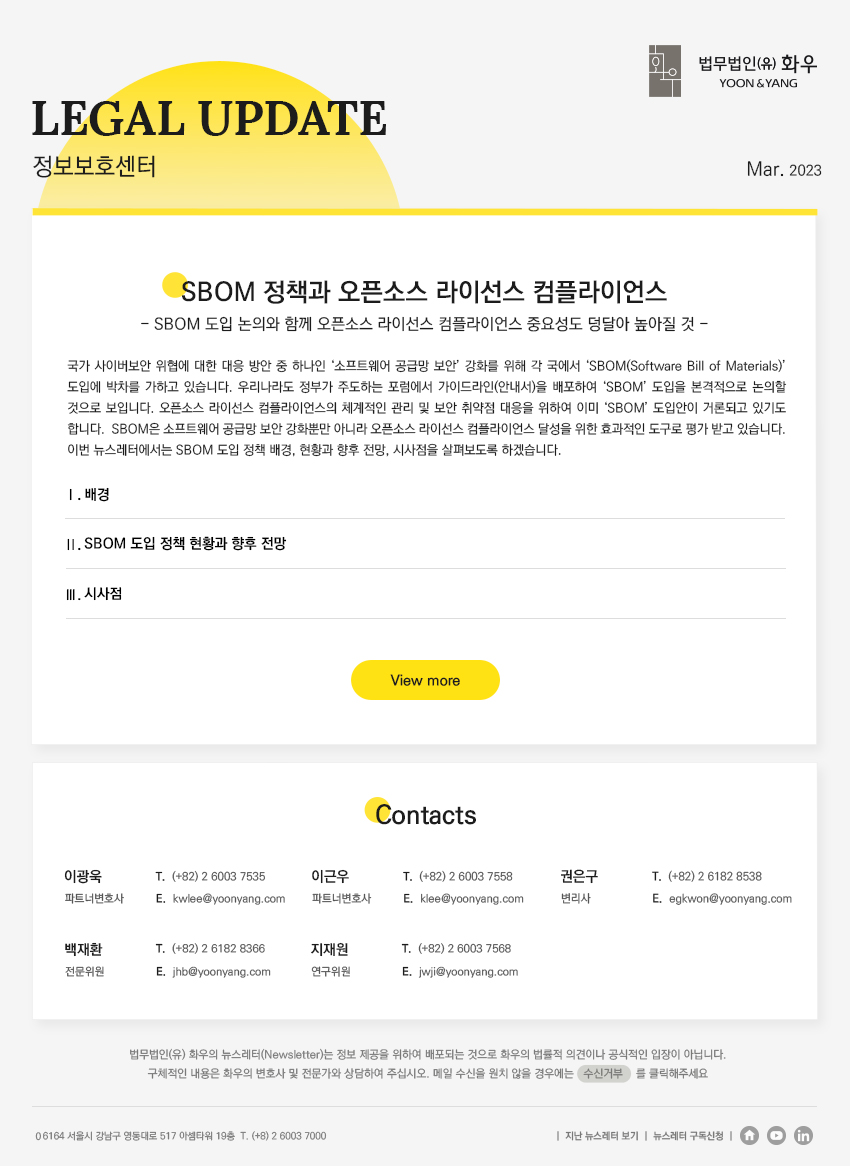Open 지난 뉴스레터 보기 link

click(x=601, y=1136)
